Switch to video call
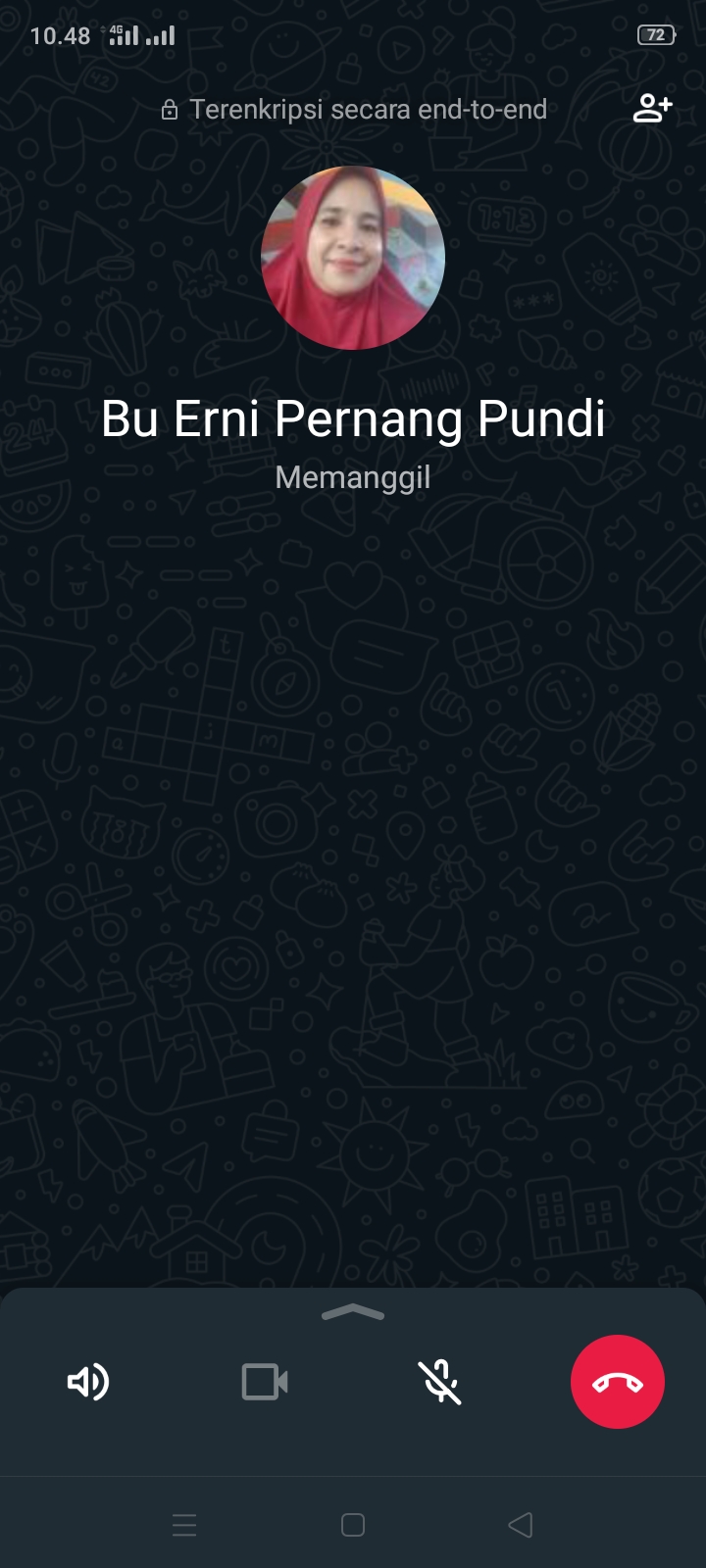The image size is (706, 1568). [x=265, y=1382]
